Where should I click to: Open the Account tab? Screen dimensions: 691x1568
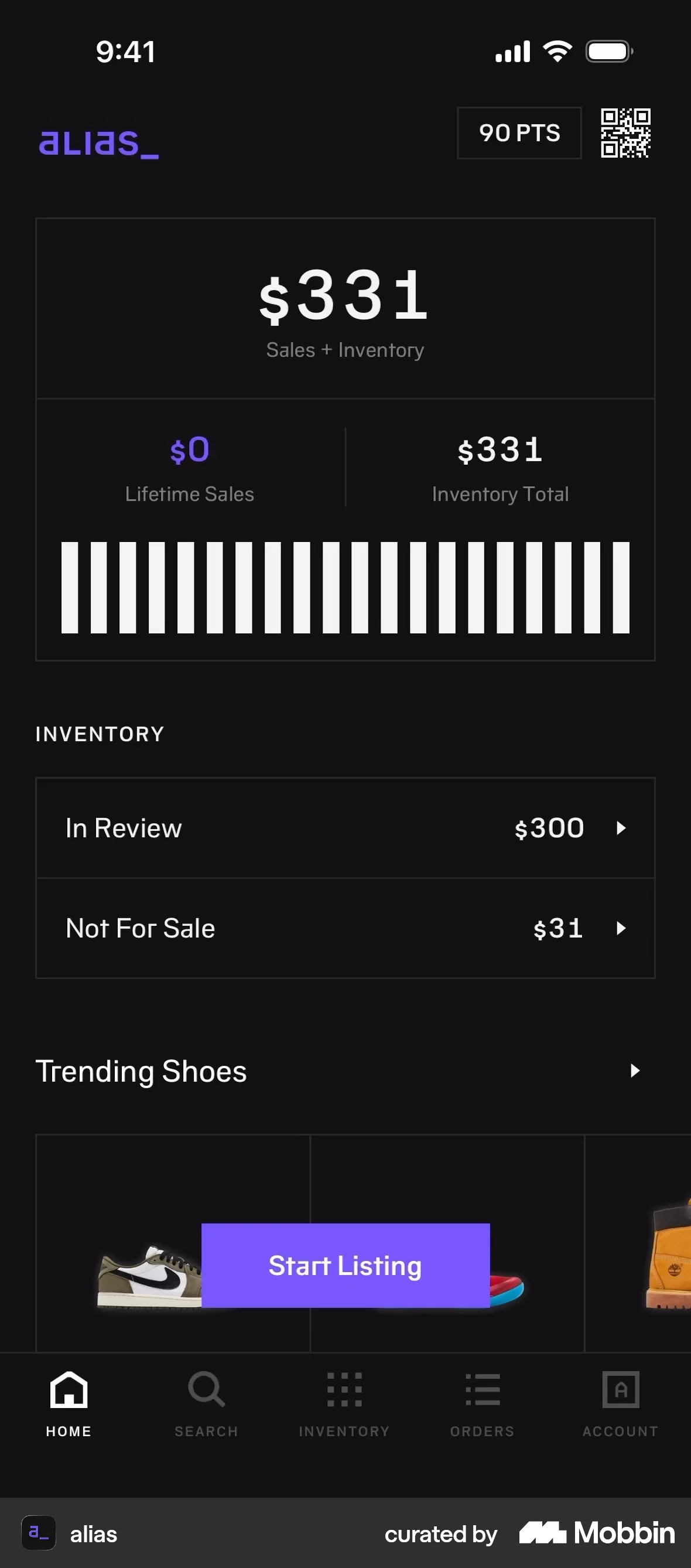(621, 1401)
